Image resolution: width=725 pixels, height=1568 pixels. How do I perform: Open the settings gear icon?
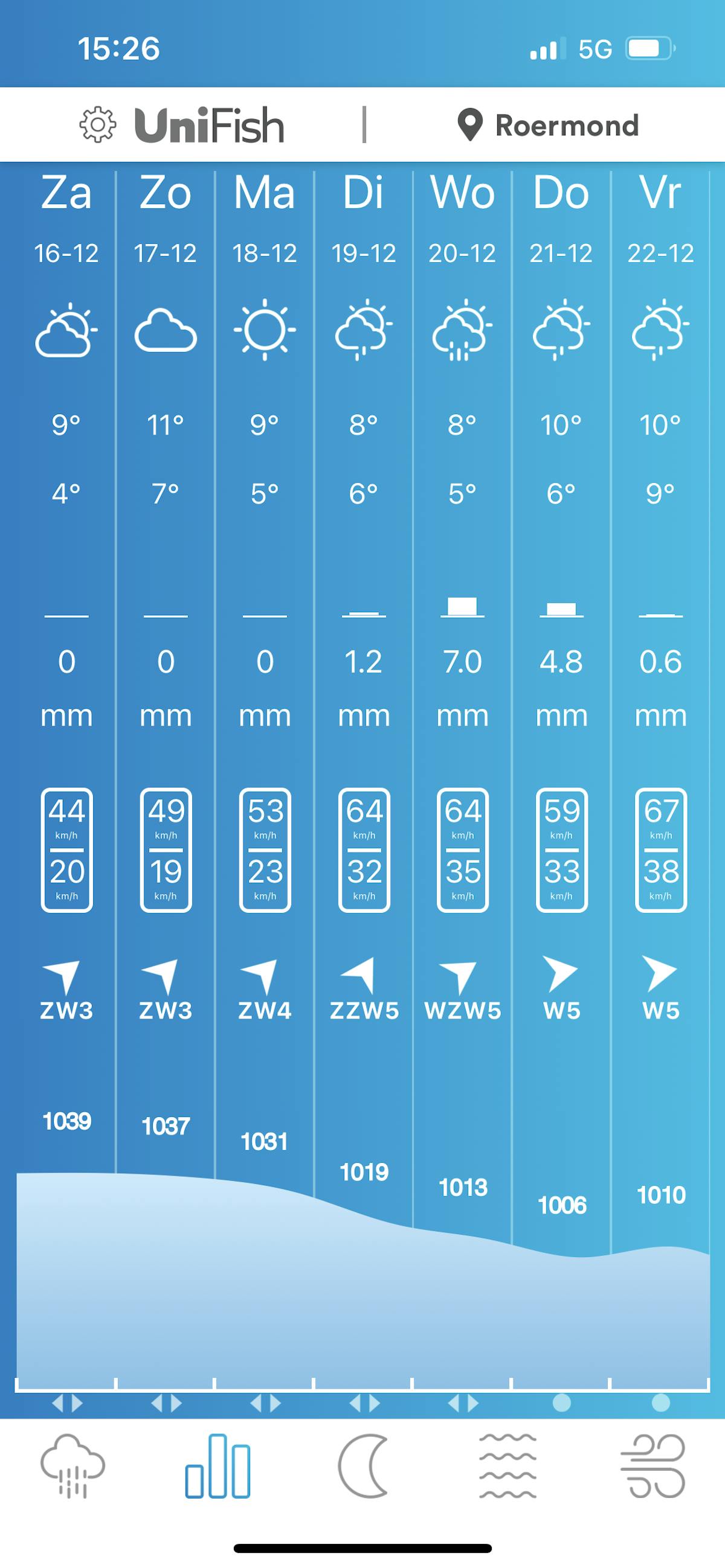97,125
